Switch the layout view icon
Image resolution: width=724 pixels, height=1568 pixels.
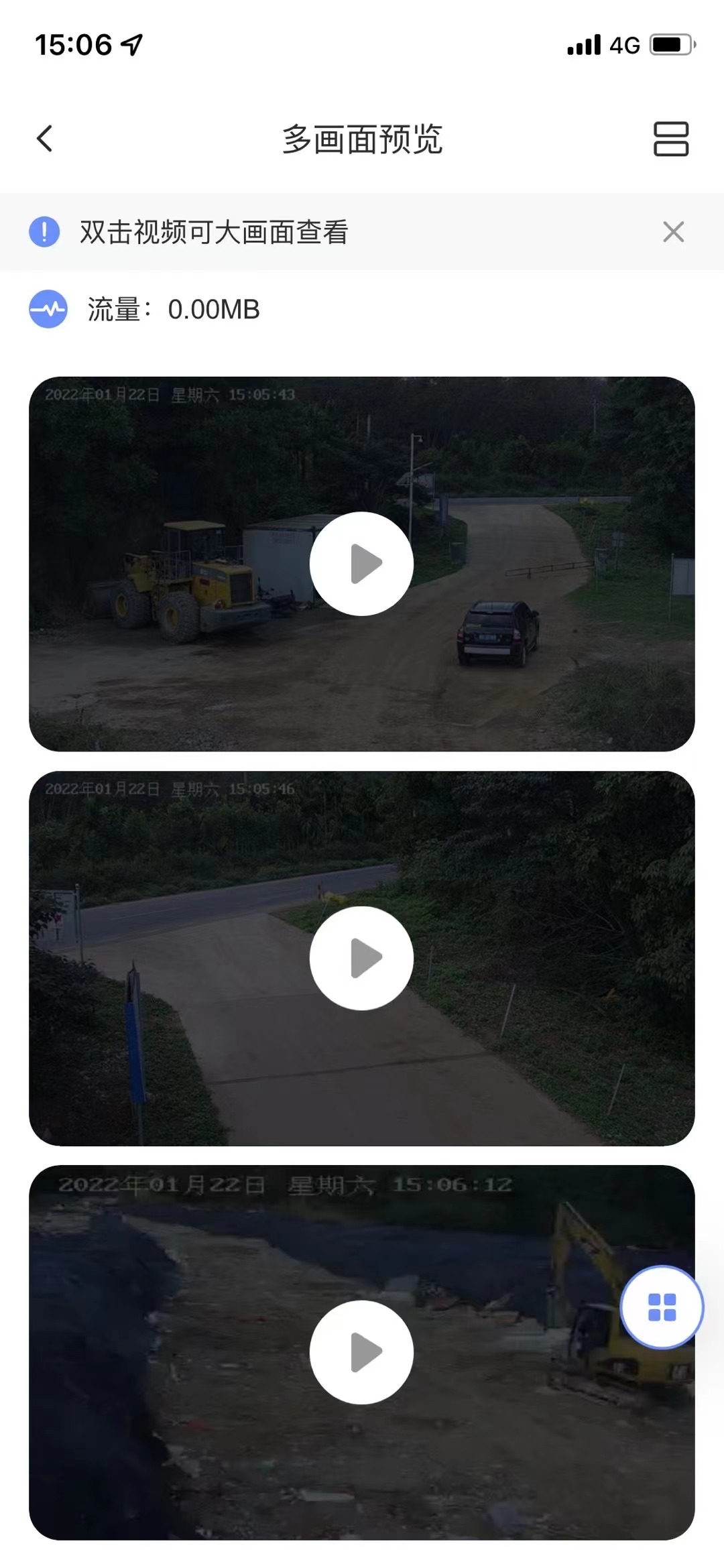coord(670,139)
